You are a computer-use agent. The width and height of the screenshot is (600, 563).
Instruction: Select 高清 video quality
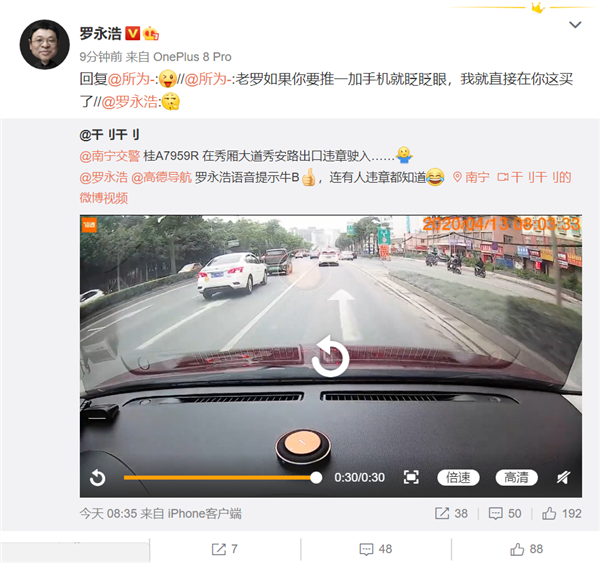point(515,478)
